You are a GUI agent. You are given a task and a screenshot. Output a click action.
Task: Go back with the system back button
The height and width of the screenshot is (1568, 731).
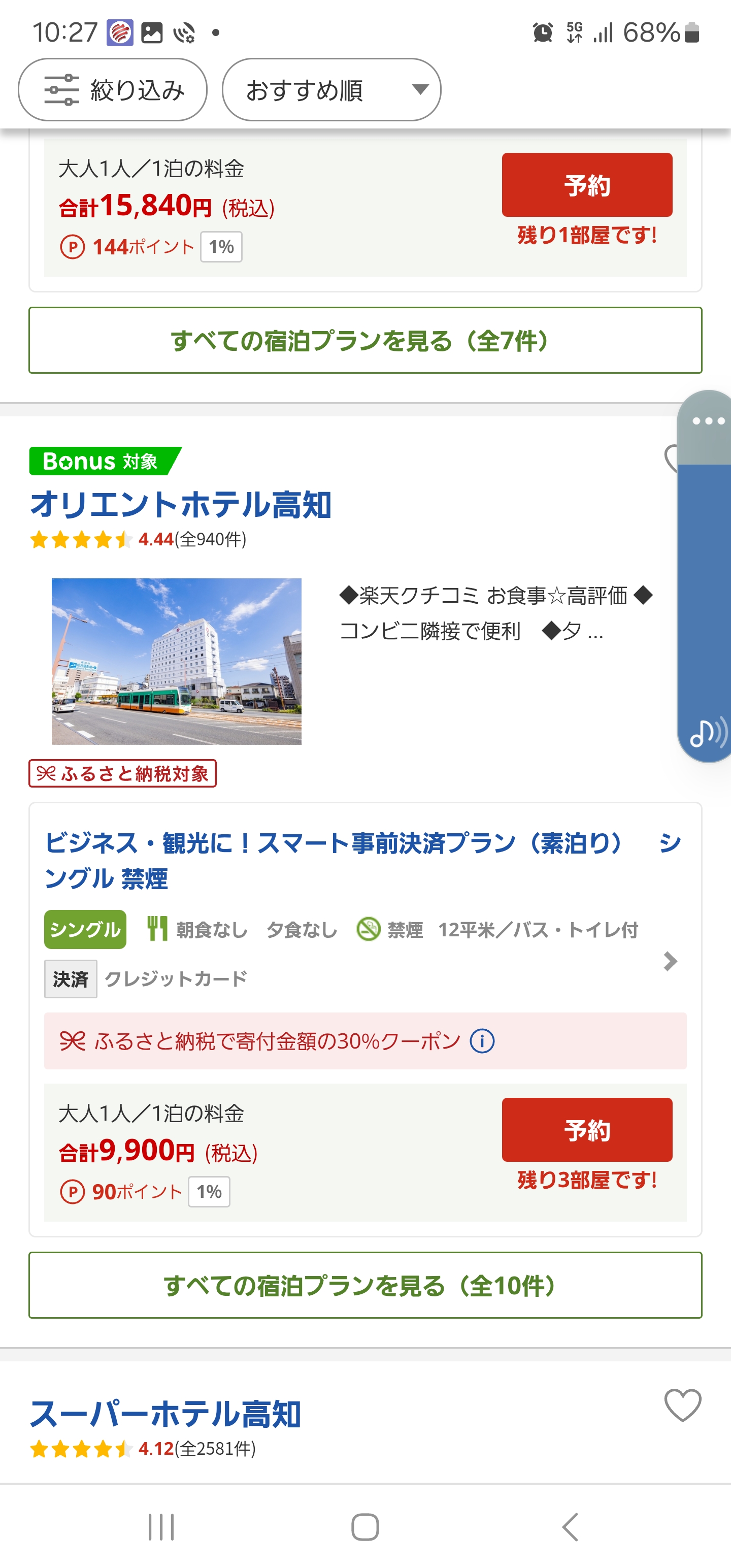(x=570, y=1526)
